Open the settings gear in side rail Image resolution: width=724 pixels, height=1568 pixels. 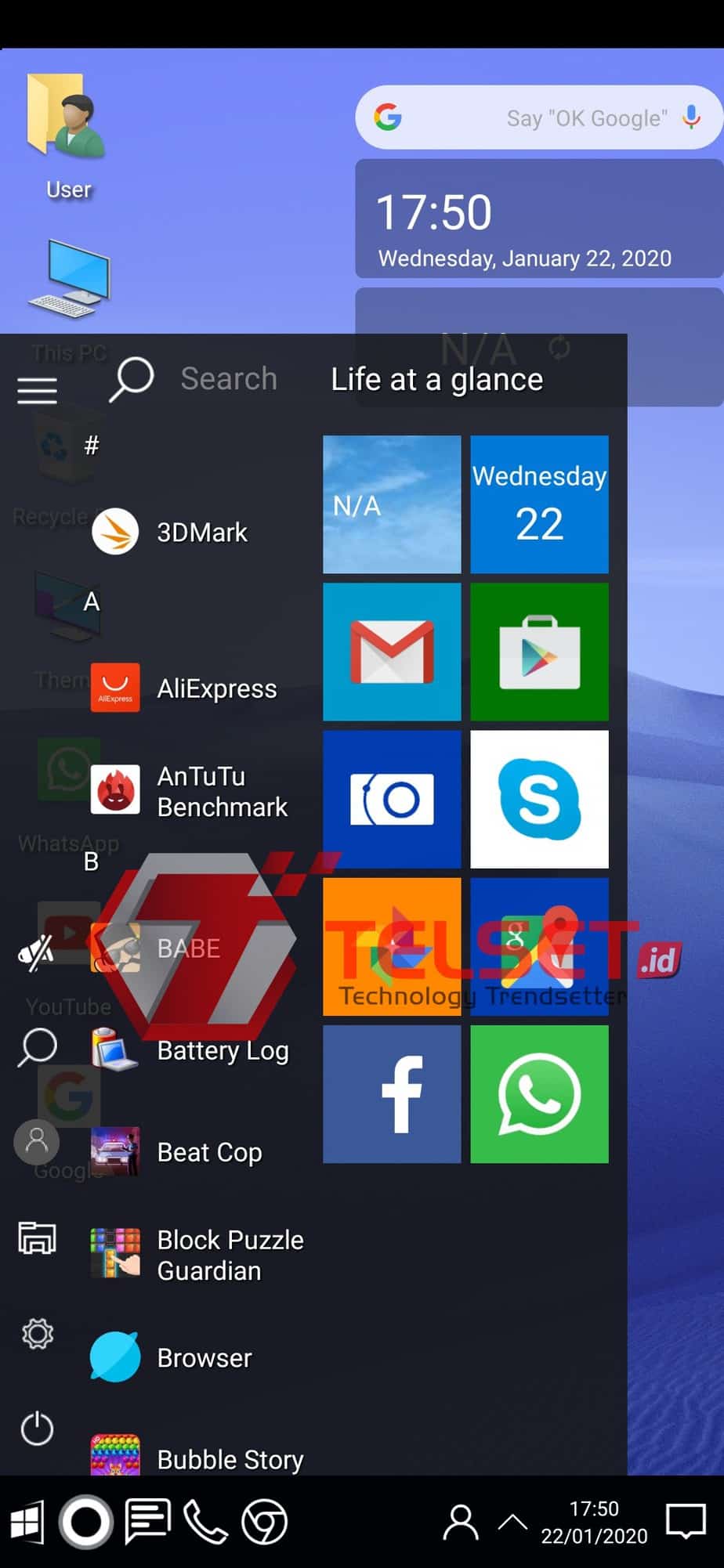tap(37, 1333)
